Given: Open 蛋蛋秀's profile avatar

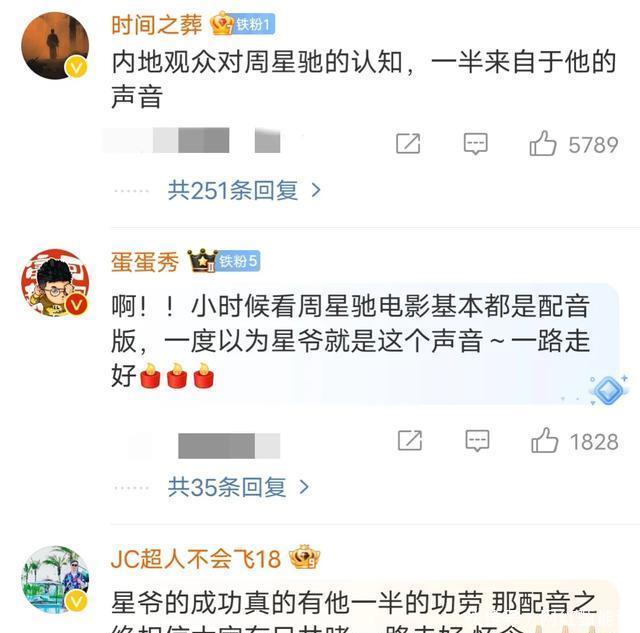Looking at the screenshot, I should tap(56, 284).
